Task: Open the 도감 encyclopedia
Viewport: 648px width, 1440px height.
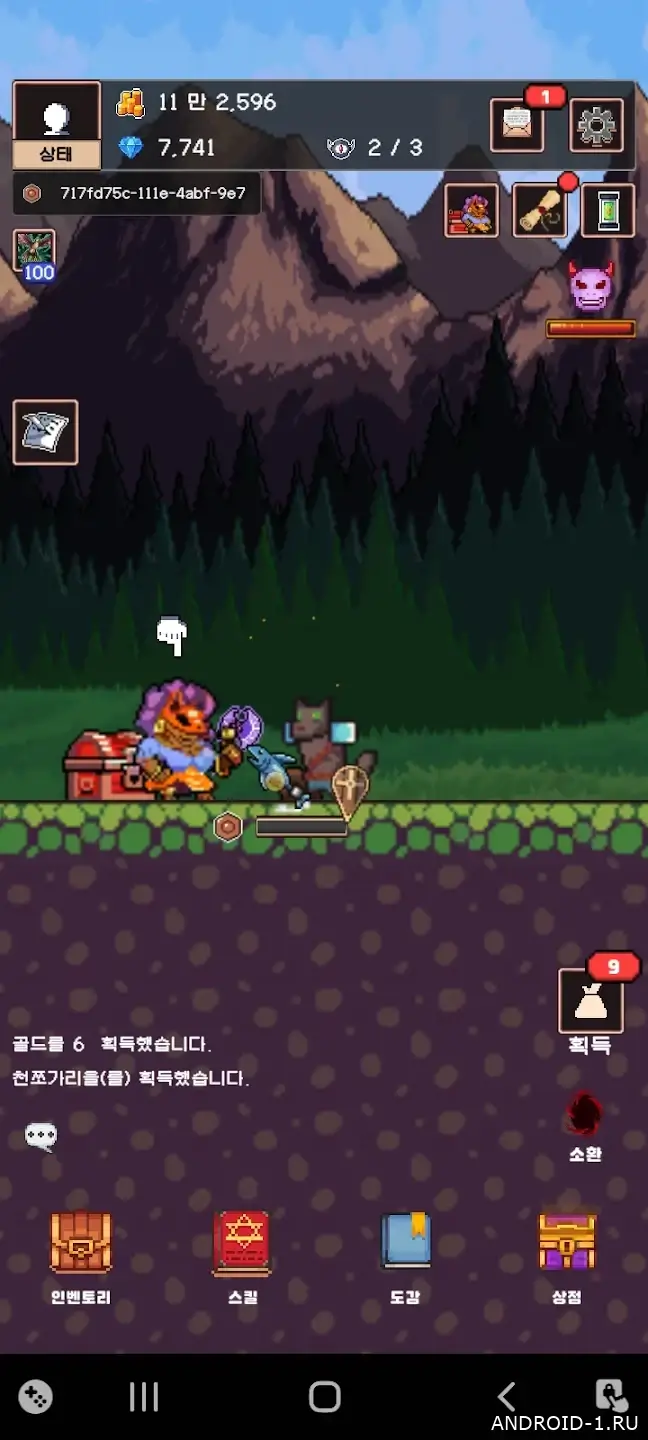Action: click(x=405, y=1258)
